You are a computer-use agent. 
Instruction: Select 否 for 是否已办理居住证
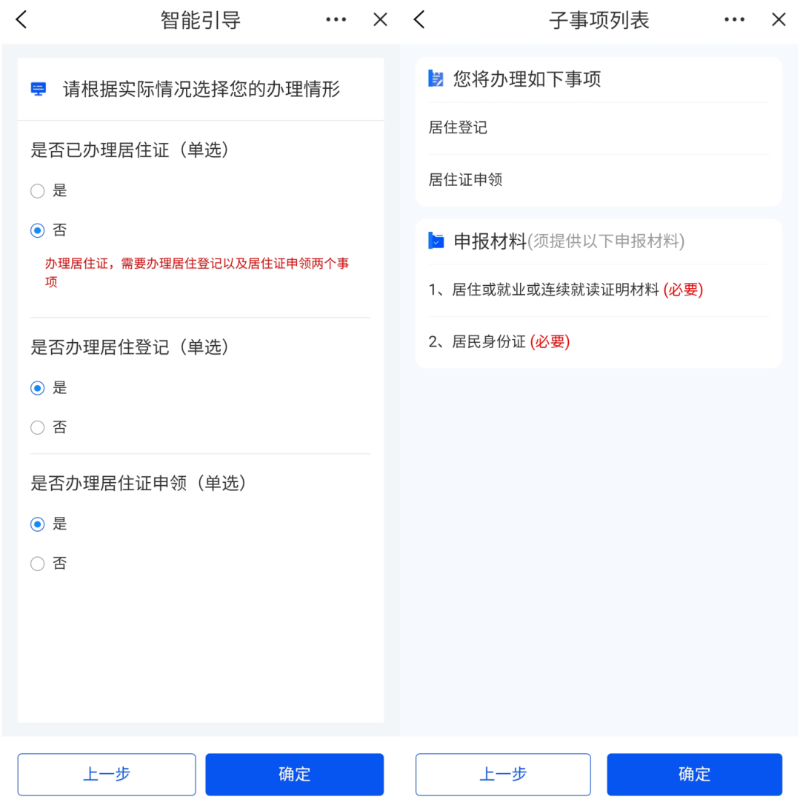pyautogui.click(x=38, y=230)
